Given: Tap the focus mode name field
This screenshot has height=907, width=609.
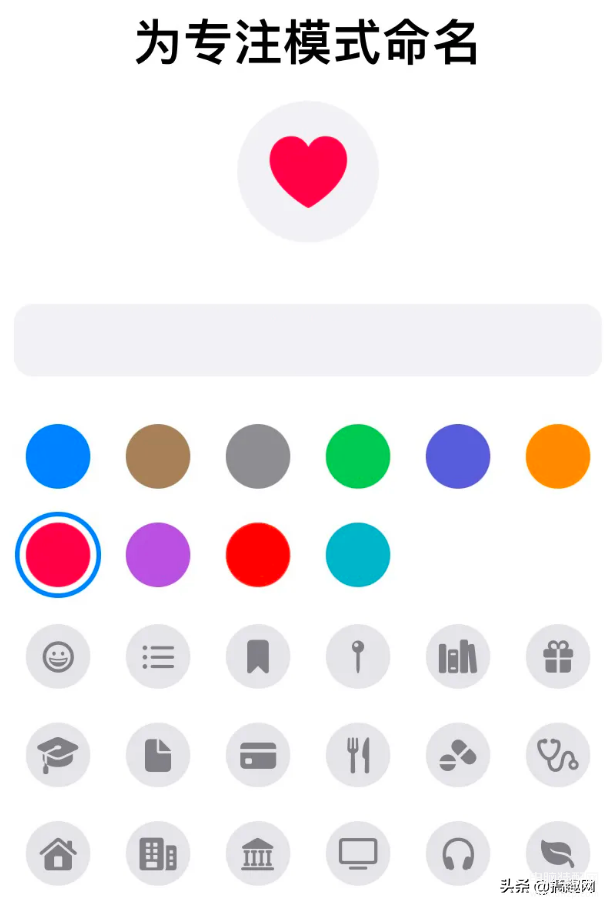Looking at the screenshot, I should [x=307, y=340].
